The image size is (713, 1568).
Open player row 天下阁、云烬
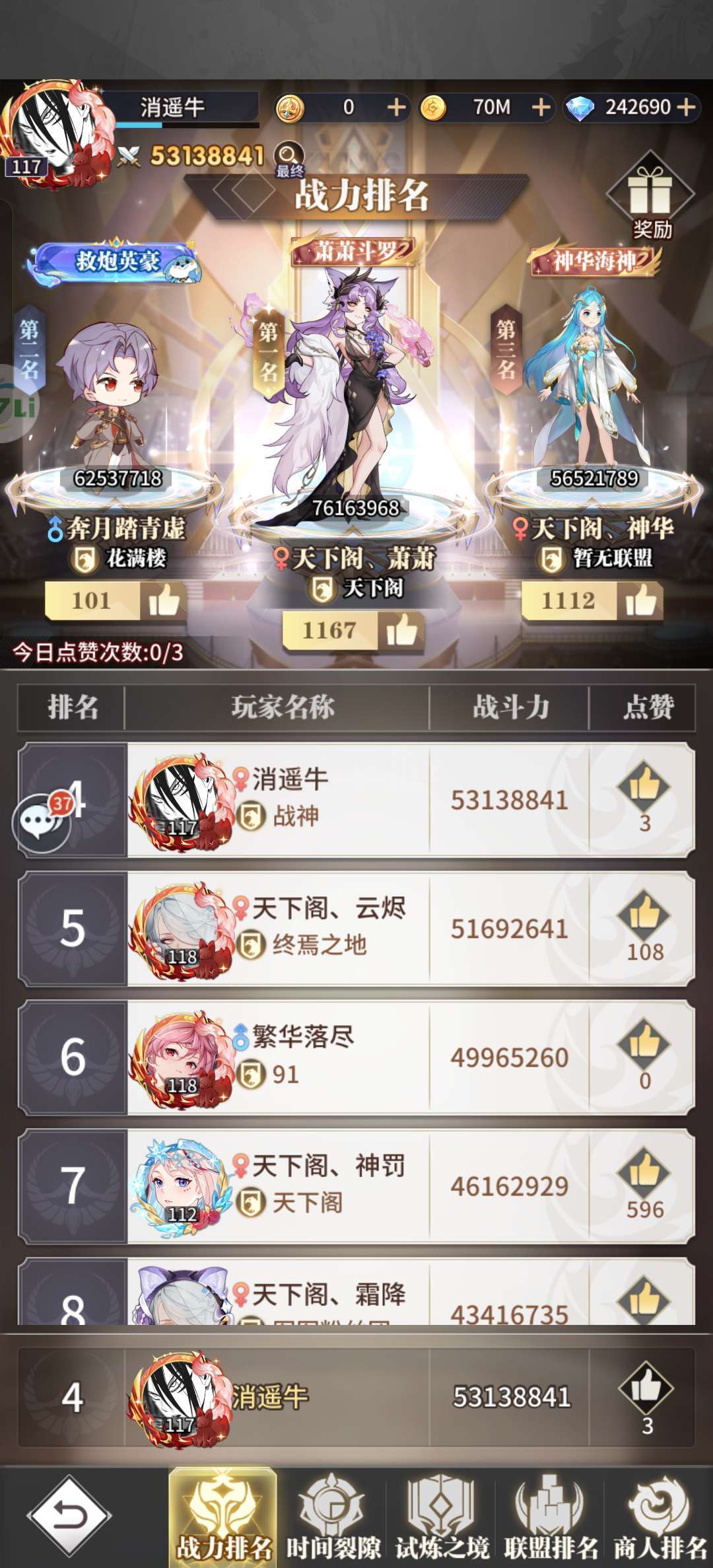click(356, 929)
